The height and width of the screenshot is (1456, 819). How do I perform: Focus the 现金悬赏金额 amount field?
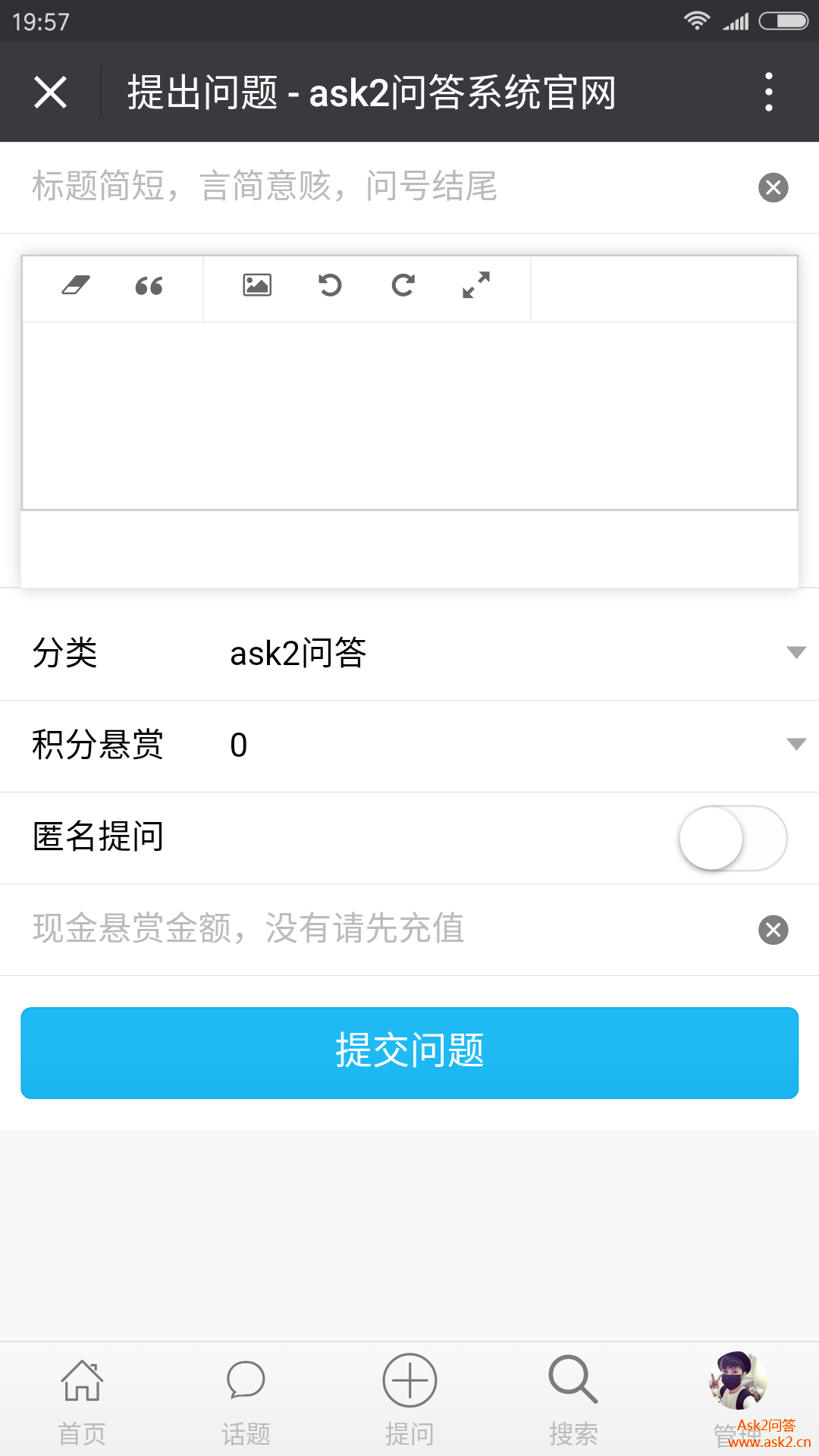(x=379, y=929)
